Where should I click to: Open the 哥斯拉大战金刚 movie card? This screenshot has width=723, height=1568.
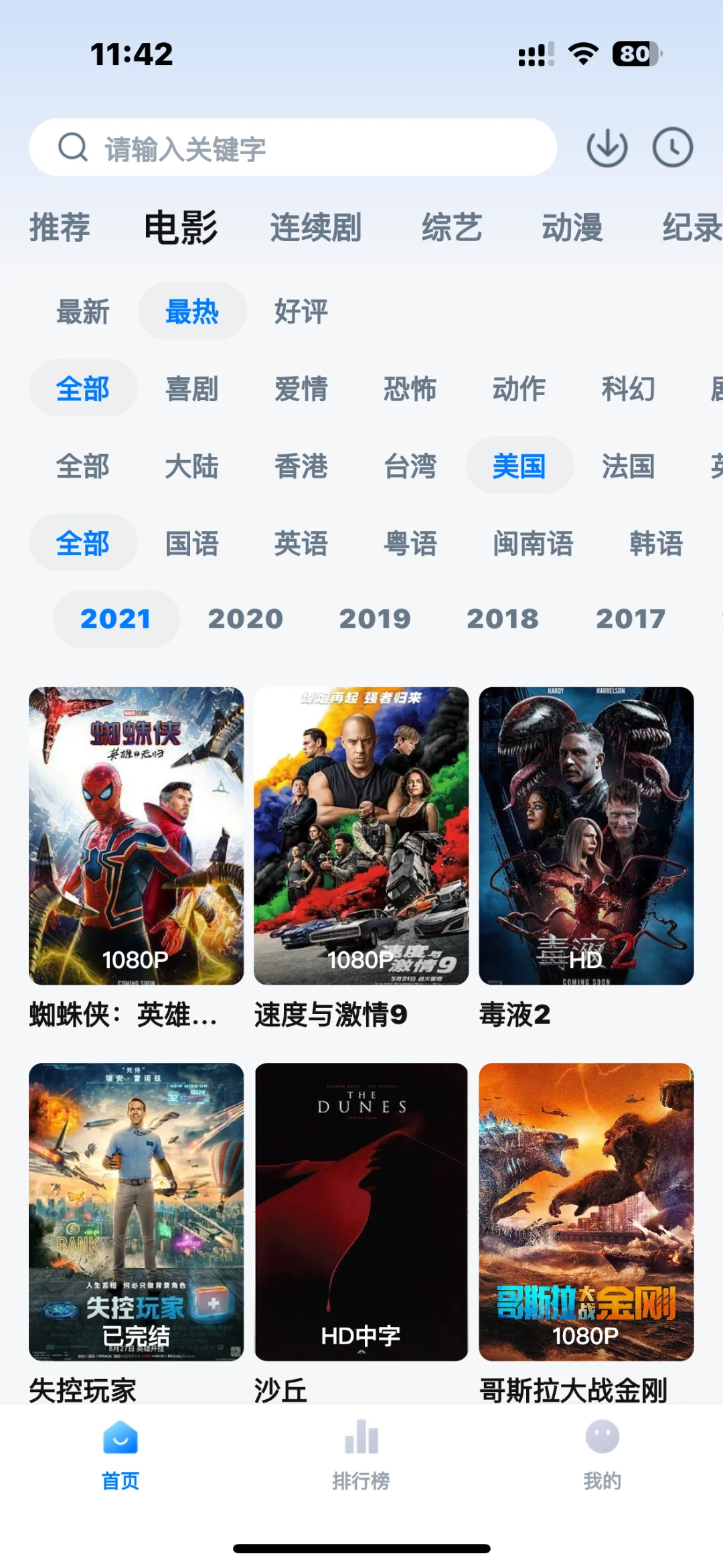pyautogui.click(x=586, y=1212)
